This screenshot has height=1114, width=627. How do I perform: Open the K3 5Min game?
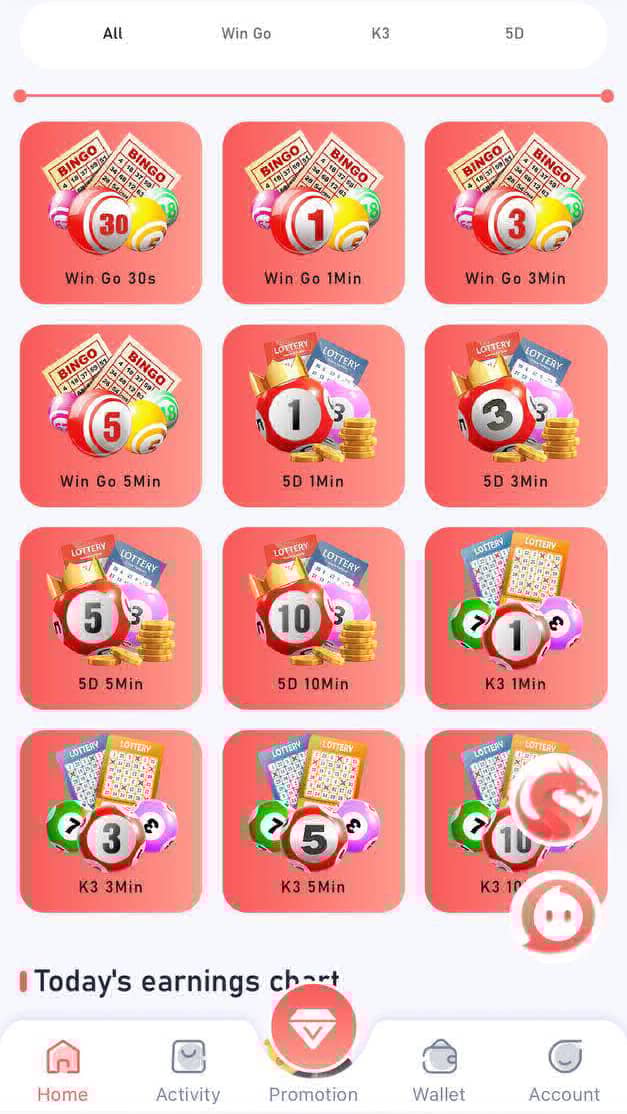coord(313,821)
